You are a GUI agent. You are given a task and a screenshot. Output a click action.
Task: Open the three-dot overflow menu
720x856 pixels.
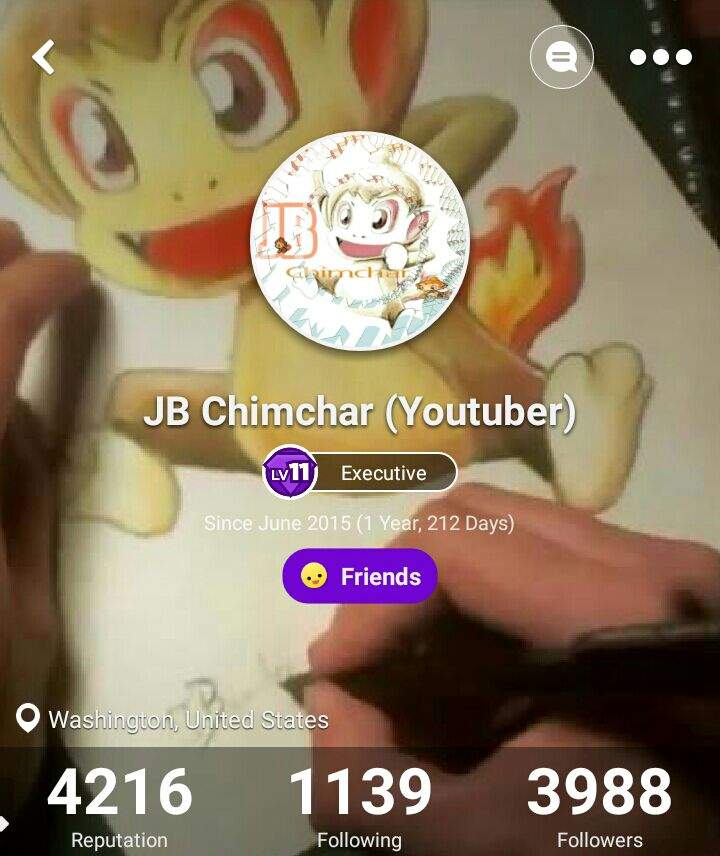point(660,57)
